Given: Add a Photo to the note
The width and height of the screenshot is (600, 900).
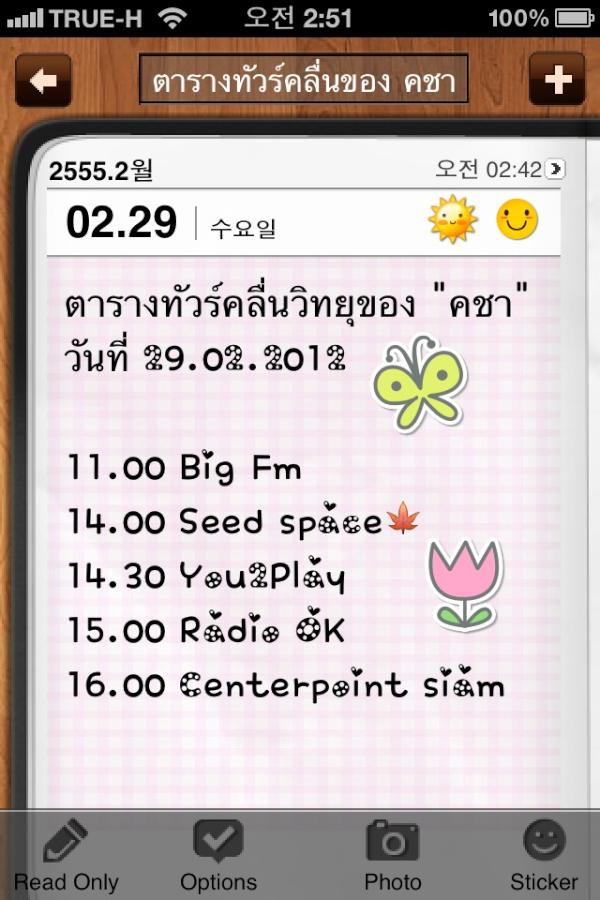Looking at the screenshot, I should coord(392,855).
